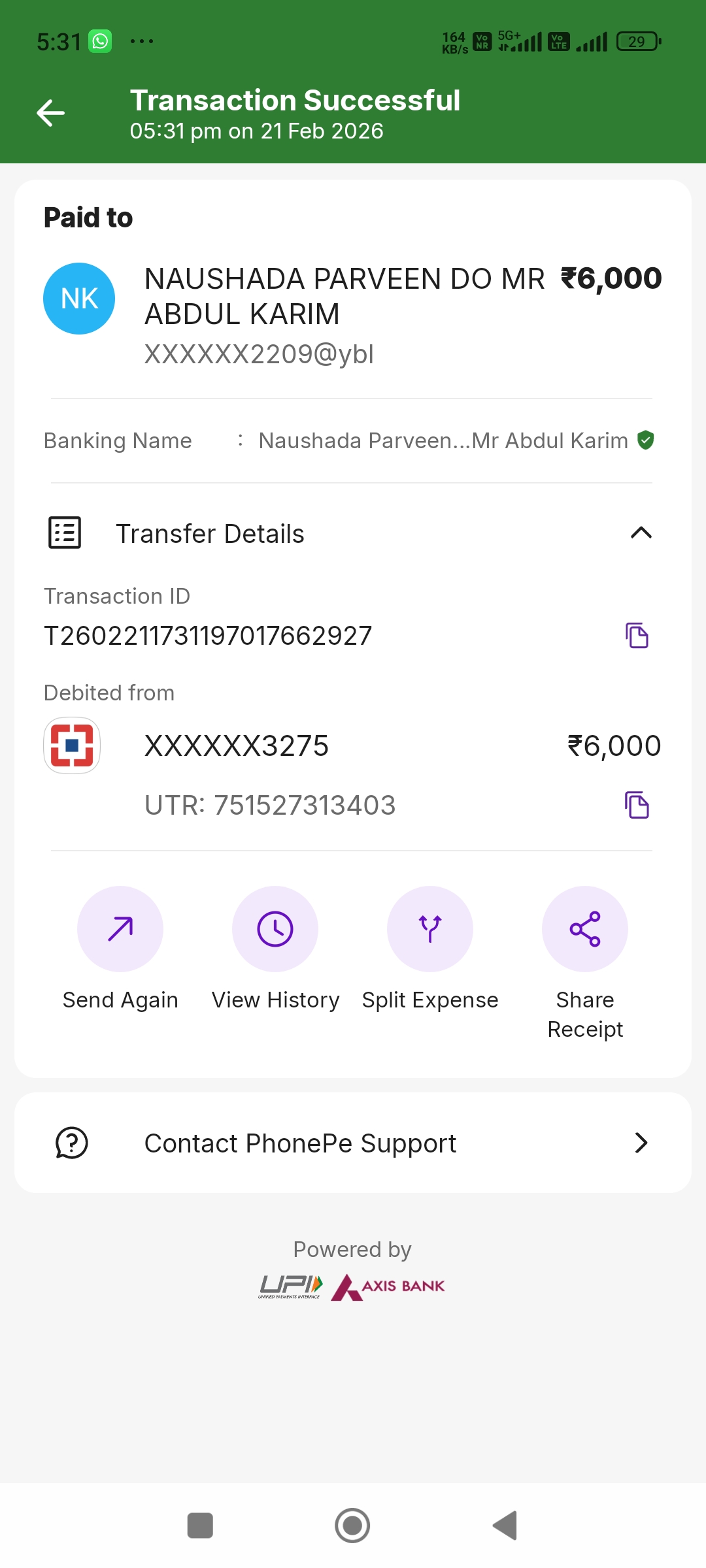The height and width of the screenshot is (1568, 706).
Task: Copy the UTR number
Action: click(x=637, y=805)
